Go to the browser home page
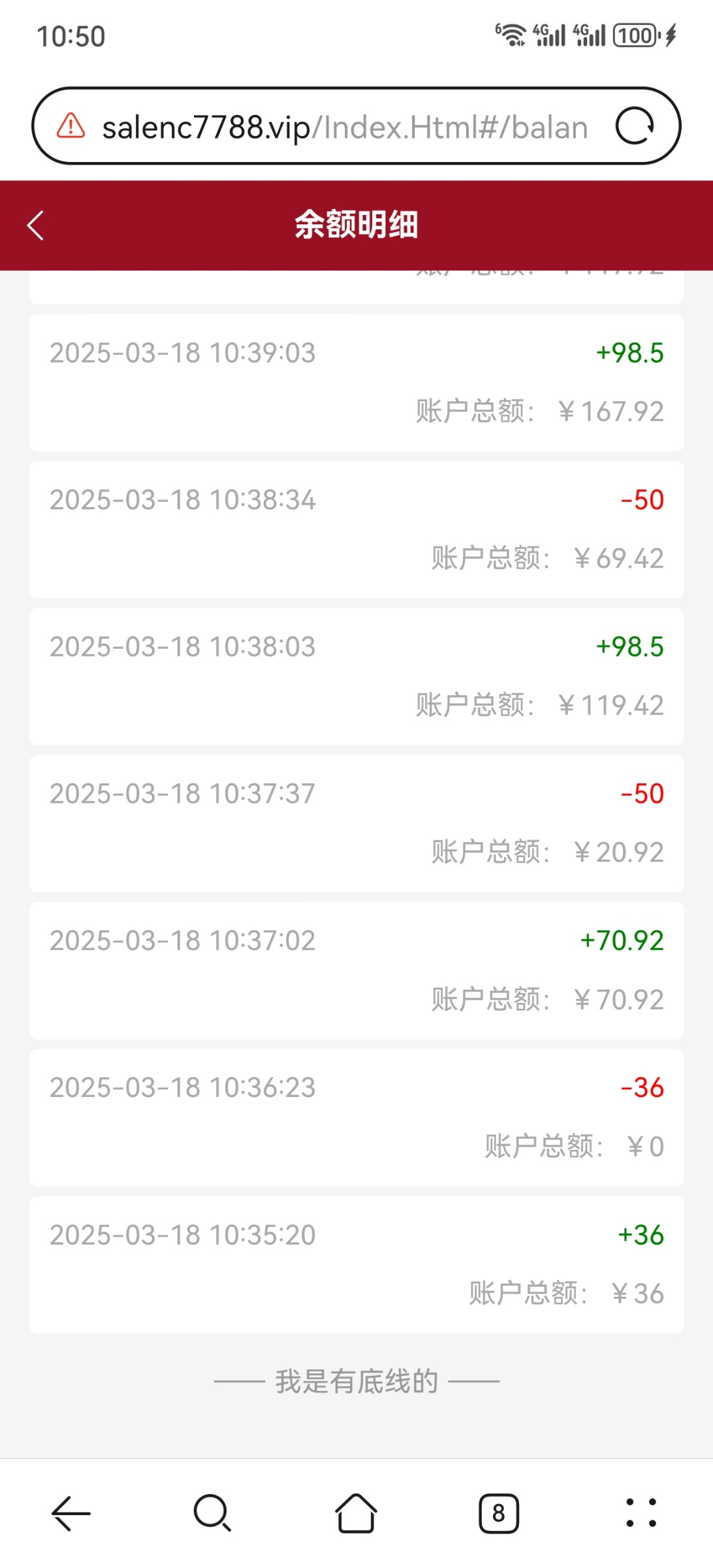The height and width of the screenshot is (1568, 713). 356,1513
